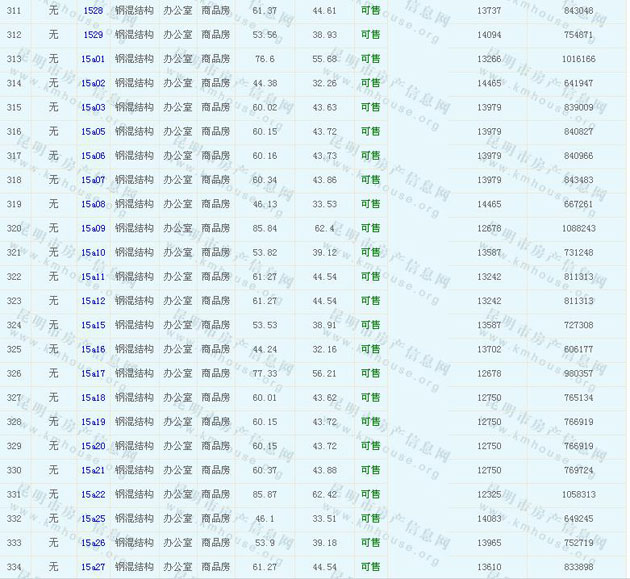The width and height of the screenshot is (630, 579).
Task: View room 15a16 listing
Action: click(93, 349)
